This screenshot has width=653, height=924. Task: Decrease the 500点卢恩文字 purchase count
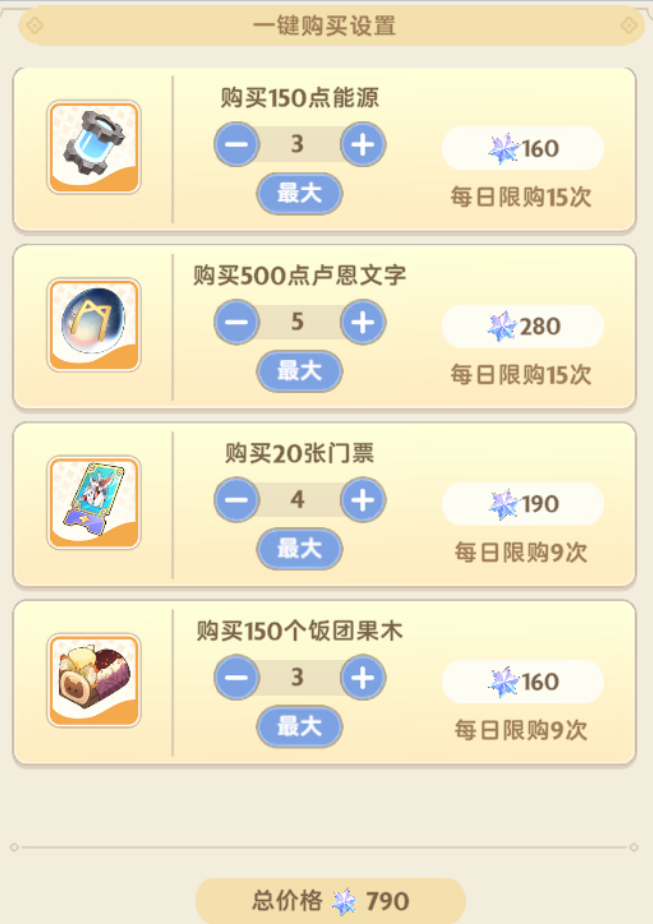click(237, 323)
